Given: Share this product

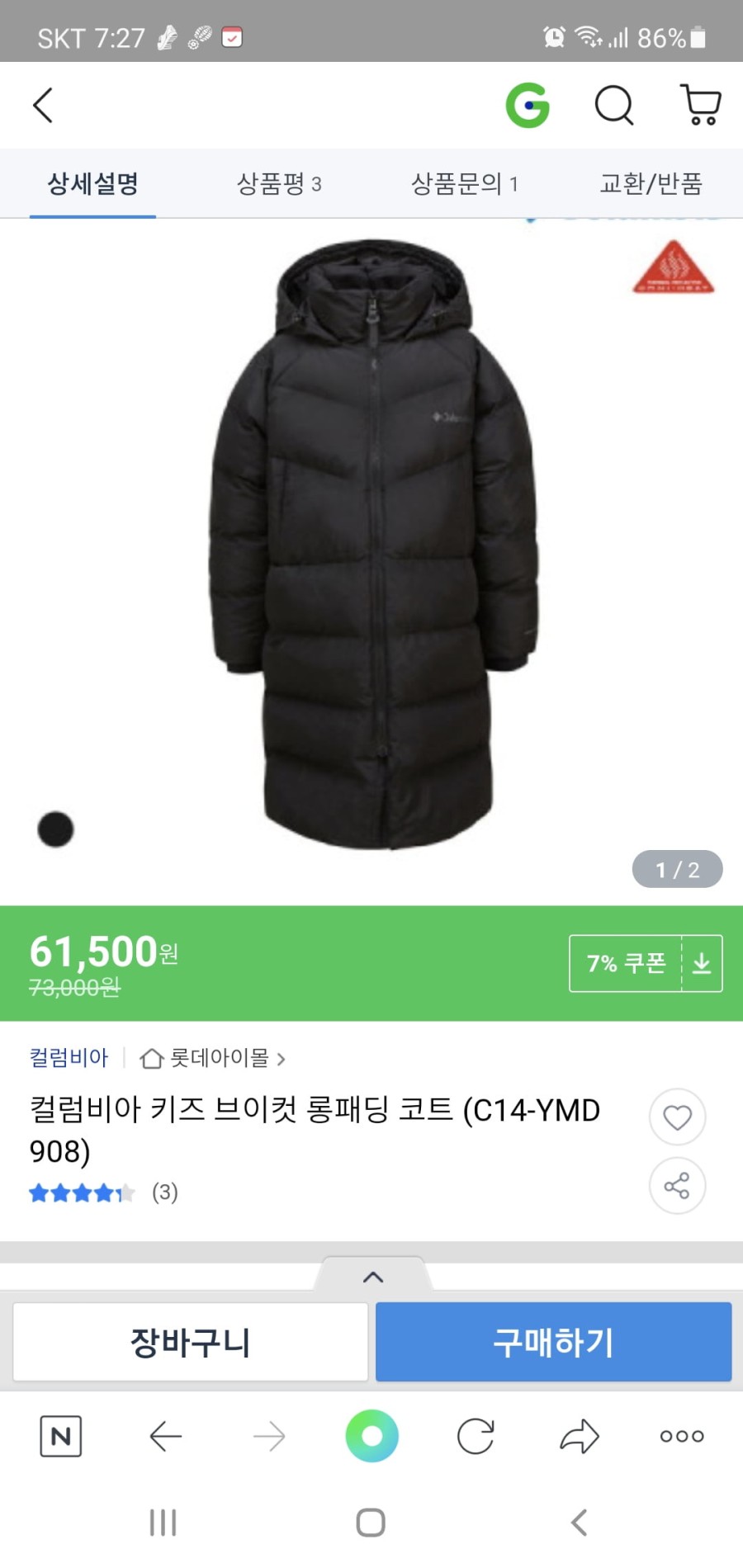Looking at the screenshot, I should point(677,1186).
